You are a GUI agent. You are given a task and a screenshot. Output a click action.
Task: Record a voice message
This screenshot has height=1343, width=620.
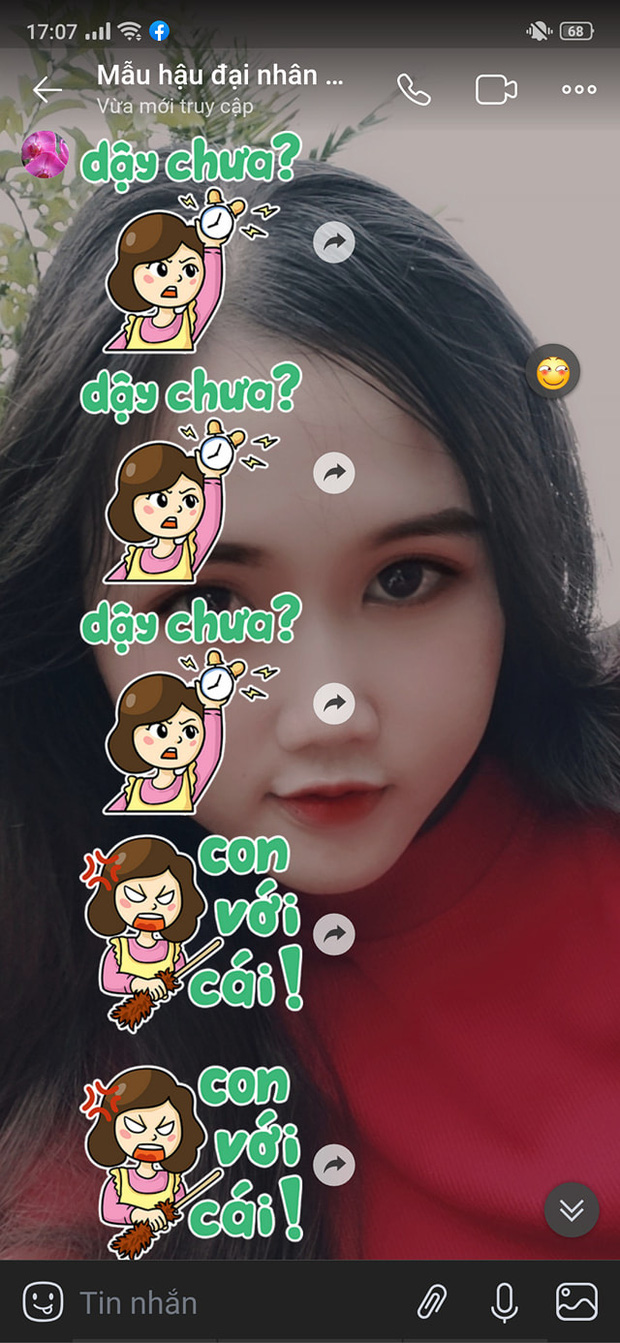click(x=505, y=1302)
